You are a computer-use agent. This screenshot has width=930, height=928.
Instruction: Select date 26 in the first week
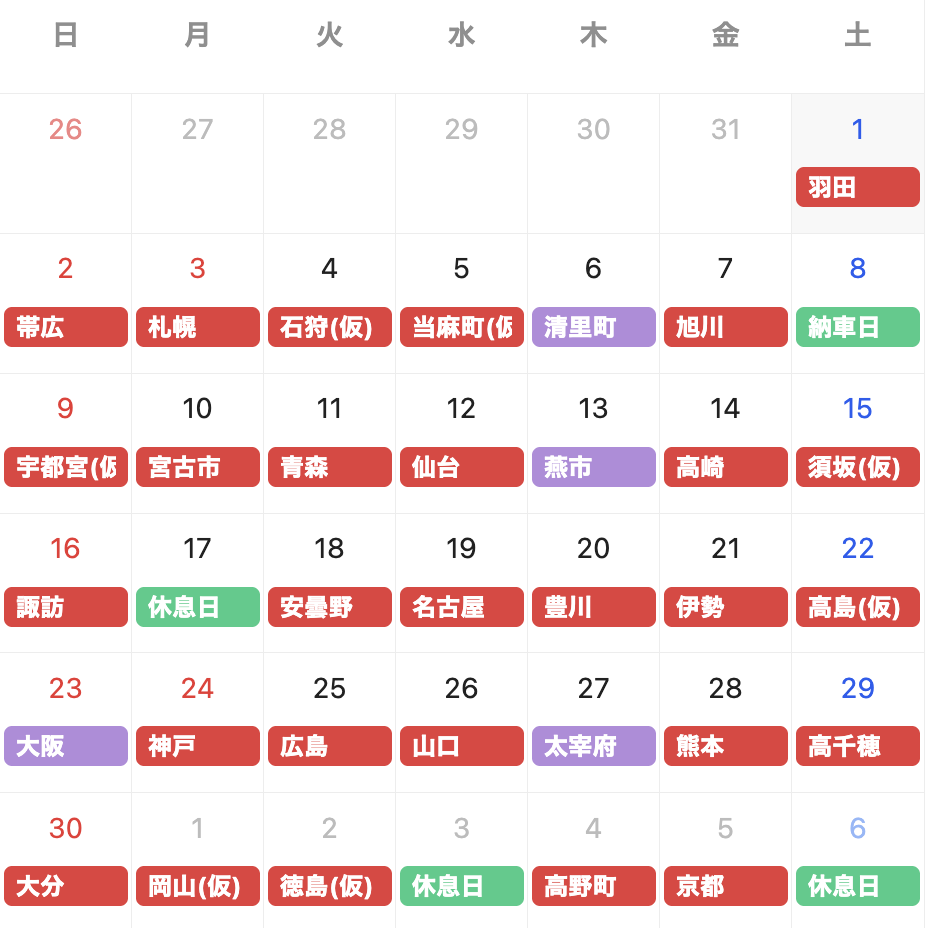(66, 129)
